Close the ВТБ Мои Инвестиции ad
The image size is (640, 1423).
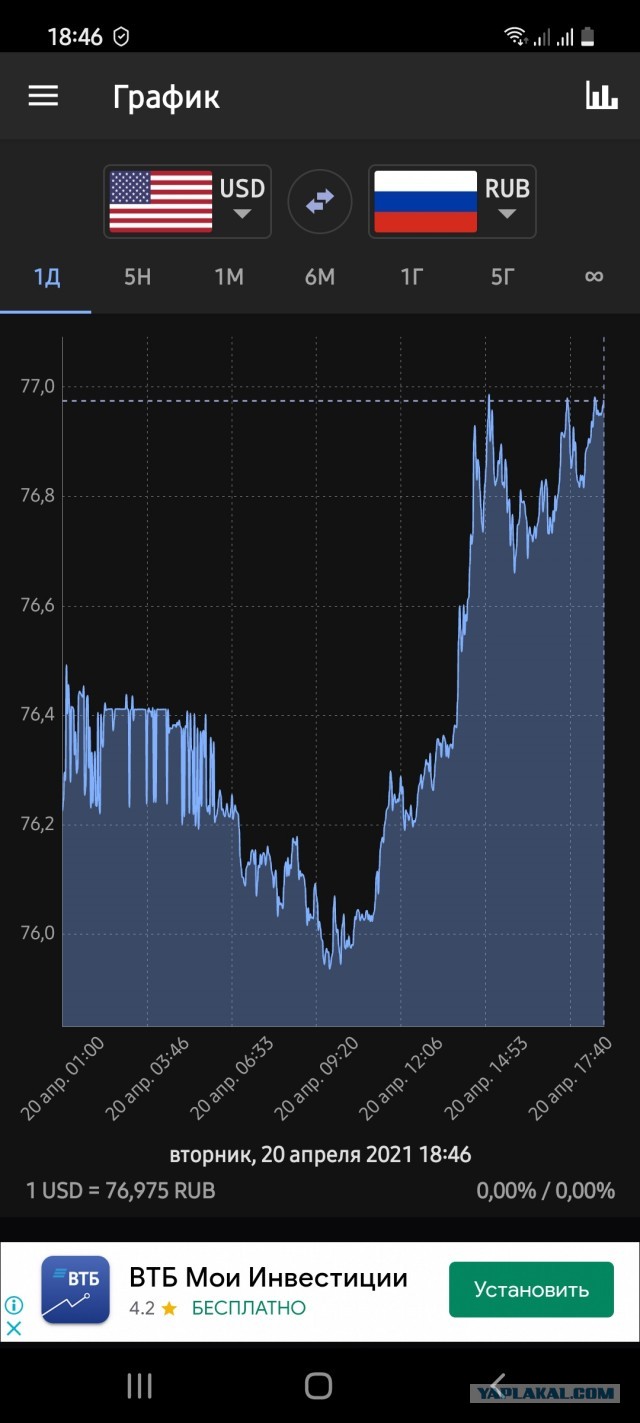pos(14,1328)
